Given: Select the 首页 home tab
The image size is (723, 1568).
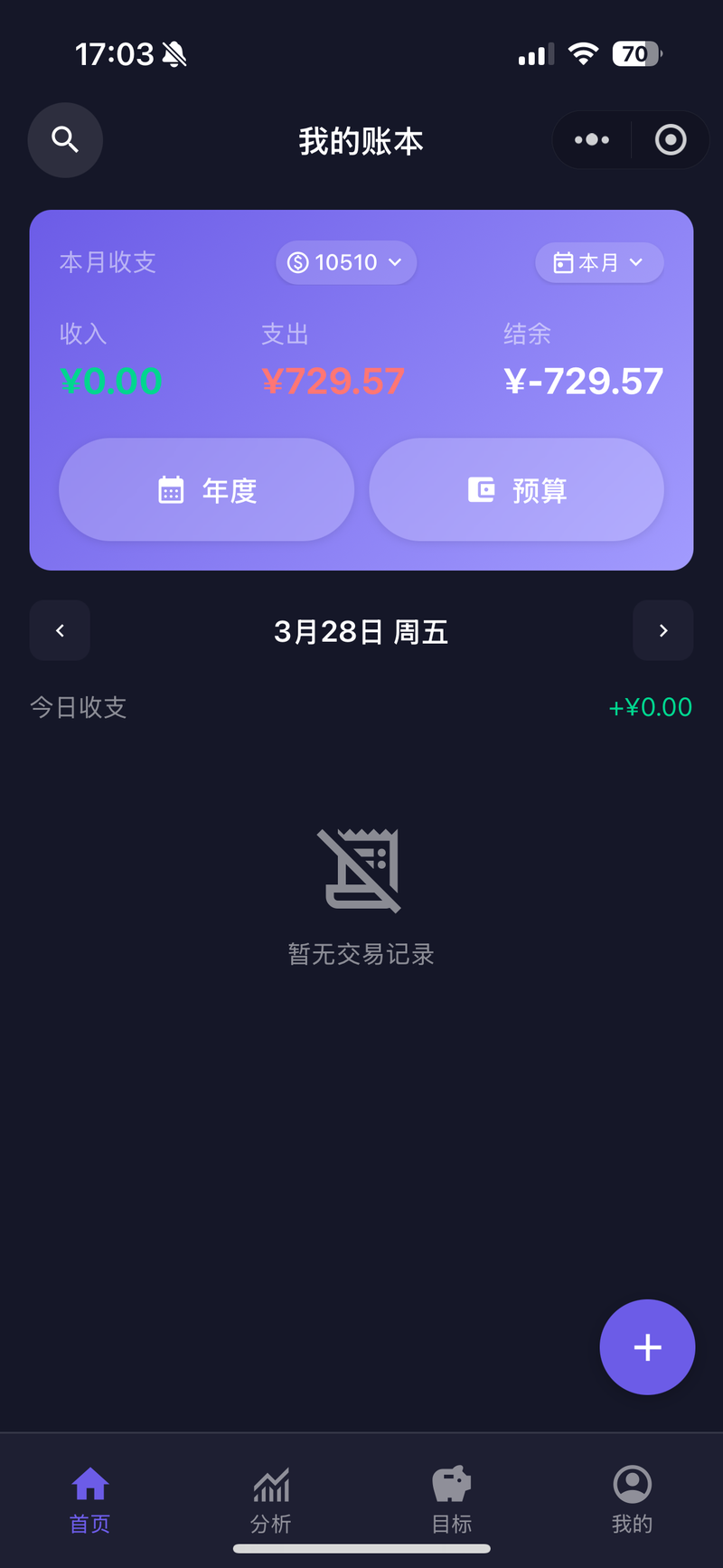Looking at the screenshot, I should 90,1501.
